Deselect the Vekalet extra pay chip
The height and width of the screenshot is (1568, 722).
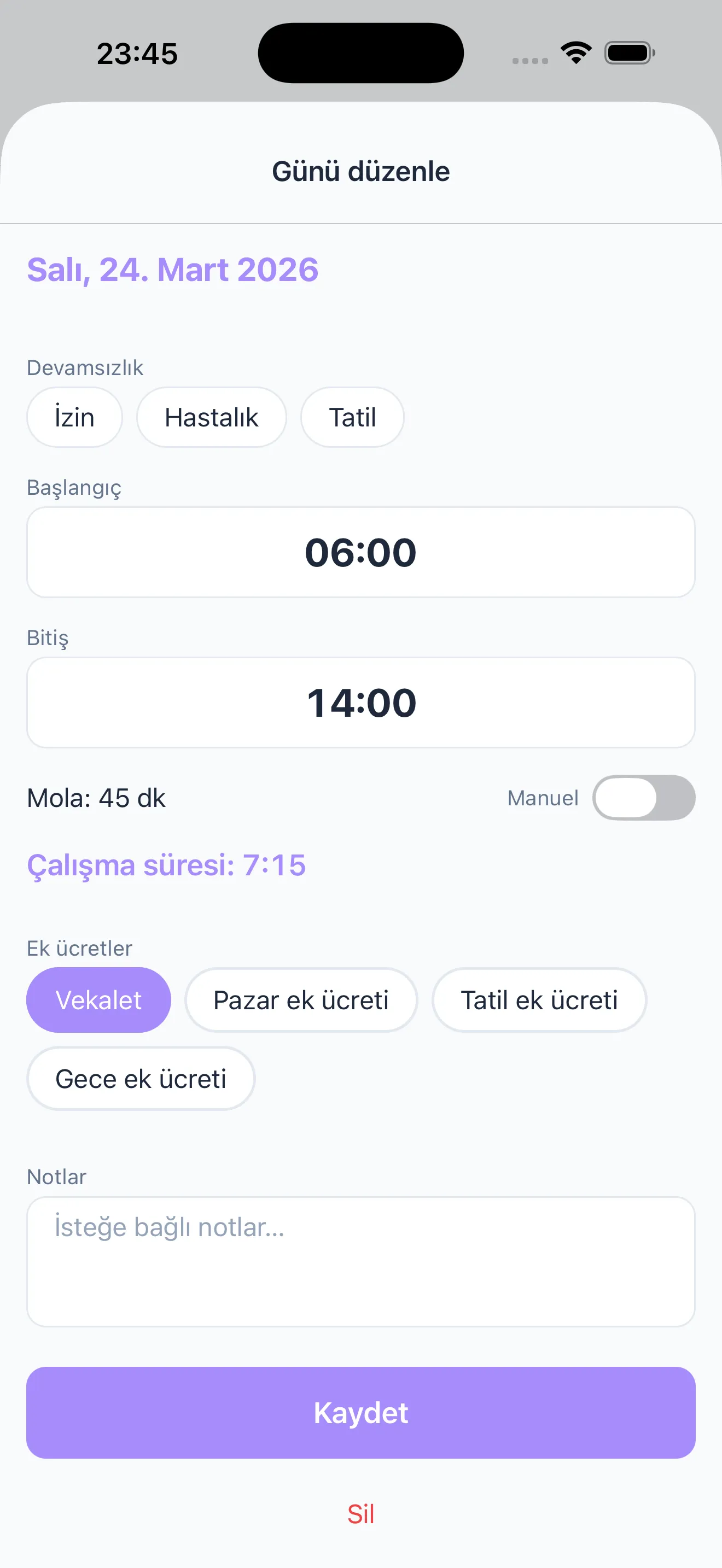98,999
